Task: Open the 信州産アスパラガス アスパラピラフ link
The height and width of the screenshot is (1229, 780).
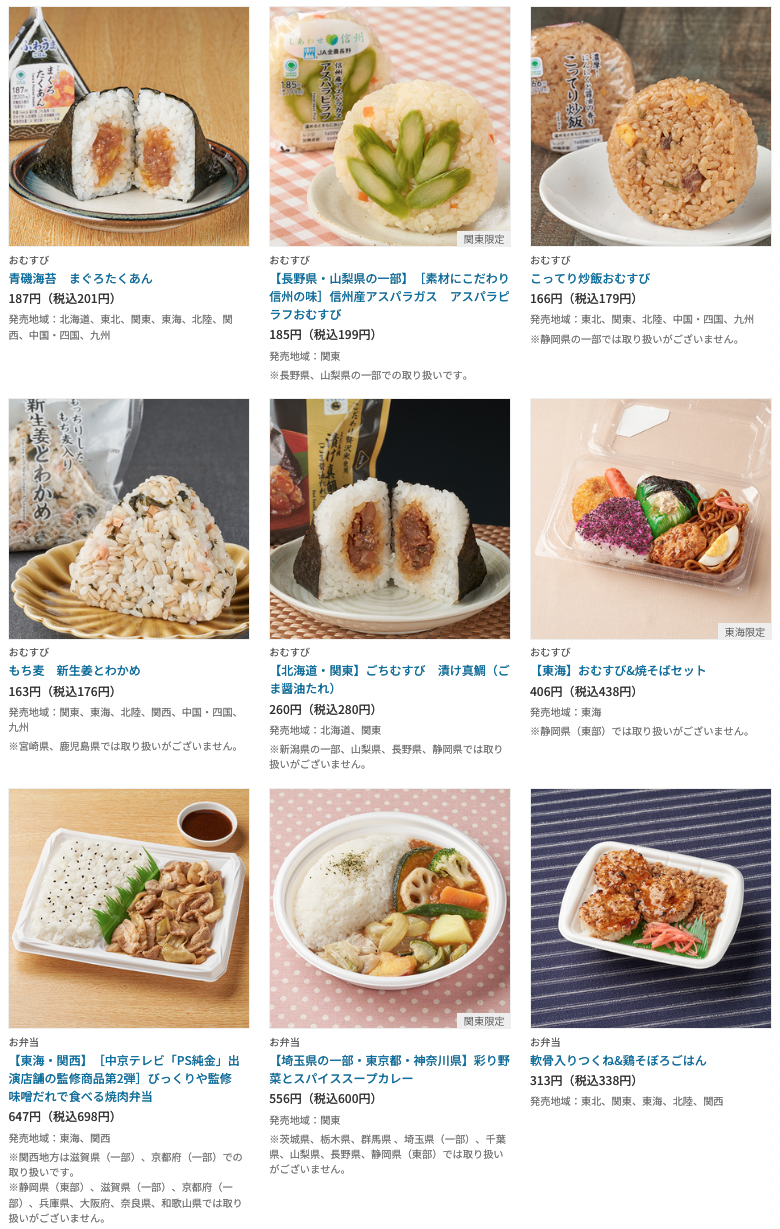Action: coord(389,296)
